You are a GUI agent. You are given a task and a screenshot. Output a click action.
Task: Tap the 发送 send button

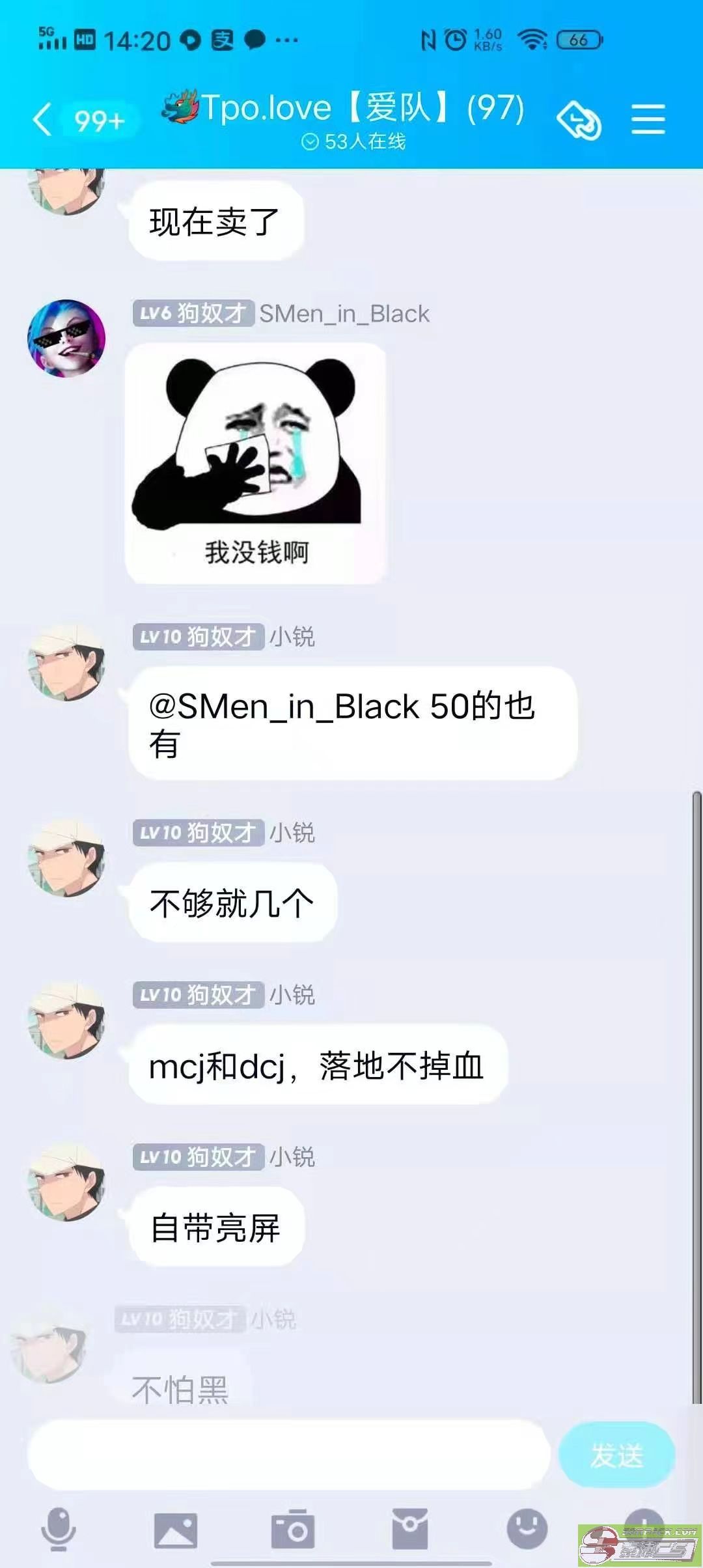point(616,1455)
